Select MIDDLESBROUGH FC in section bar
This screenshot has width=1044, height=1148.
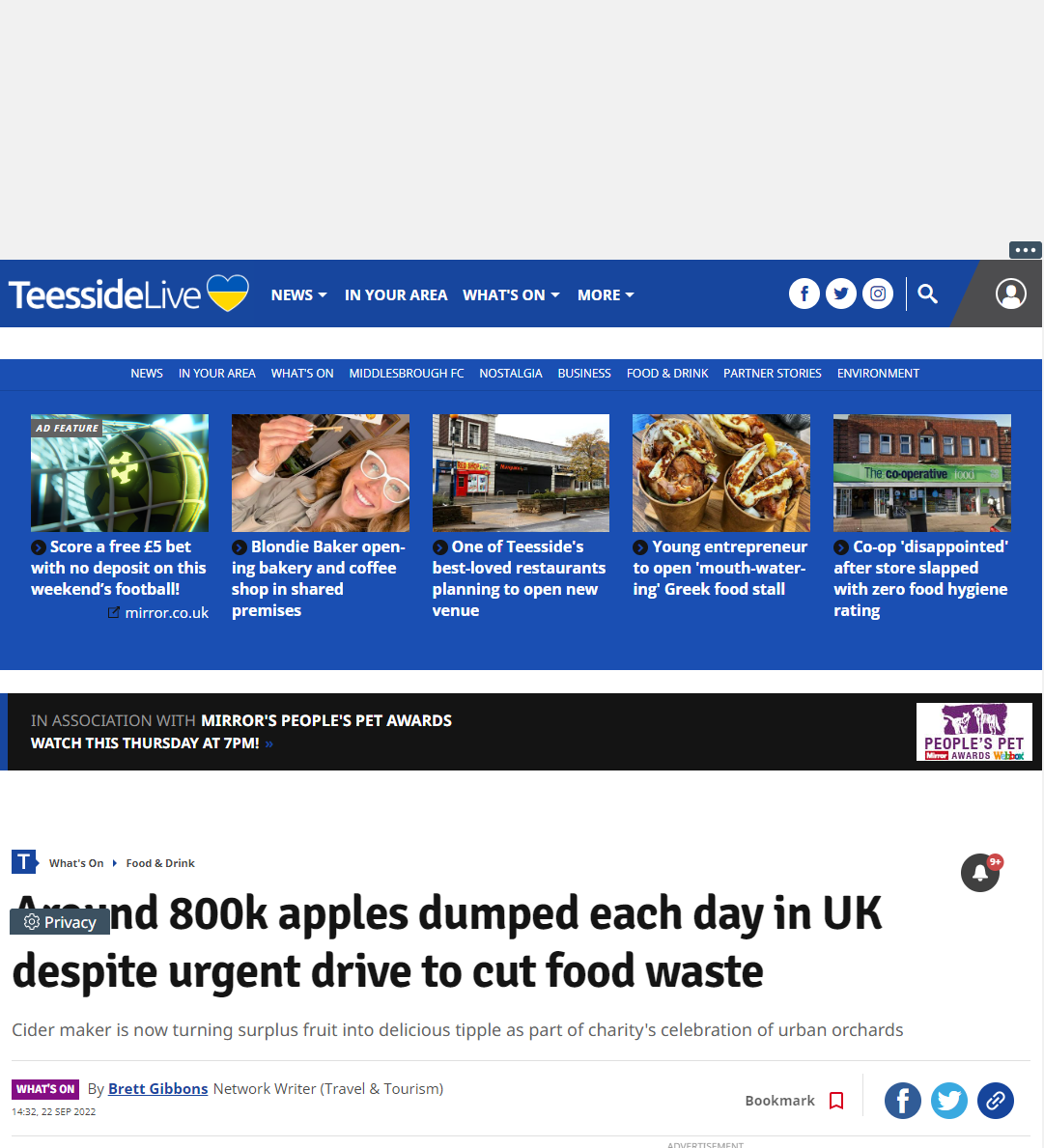pos(407,374)
